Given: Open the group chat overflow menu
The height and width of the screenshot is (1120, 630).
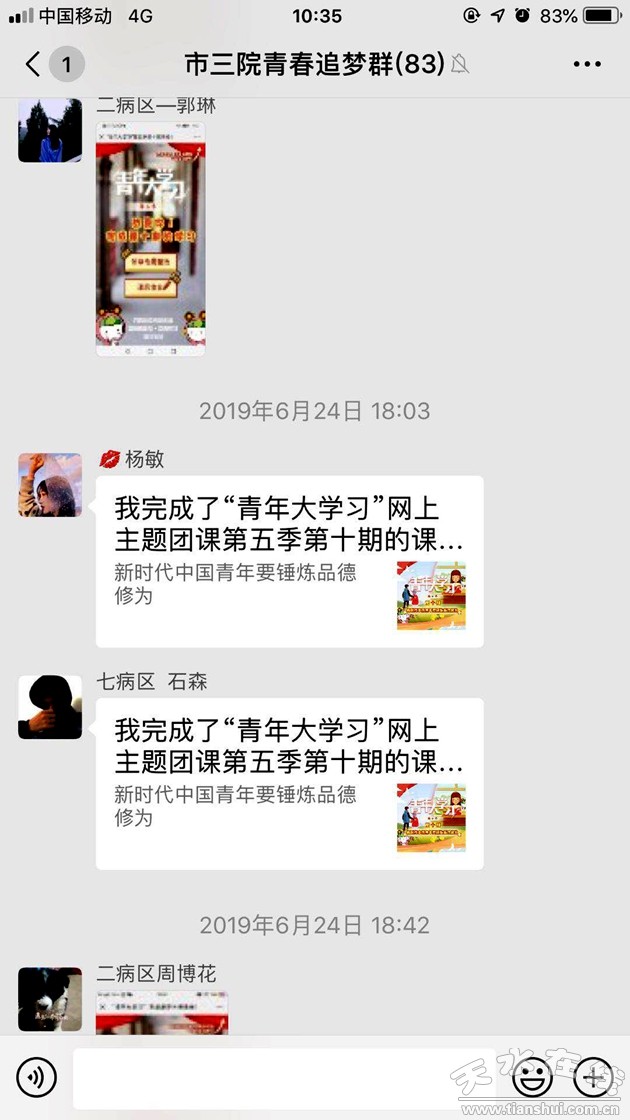Looking at the screenshot, I should (x=587, y=65).
